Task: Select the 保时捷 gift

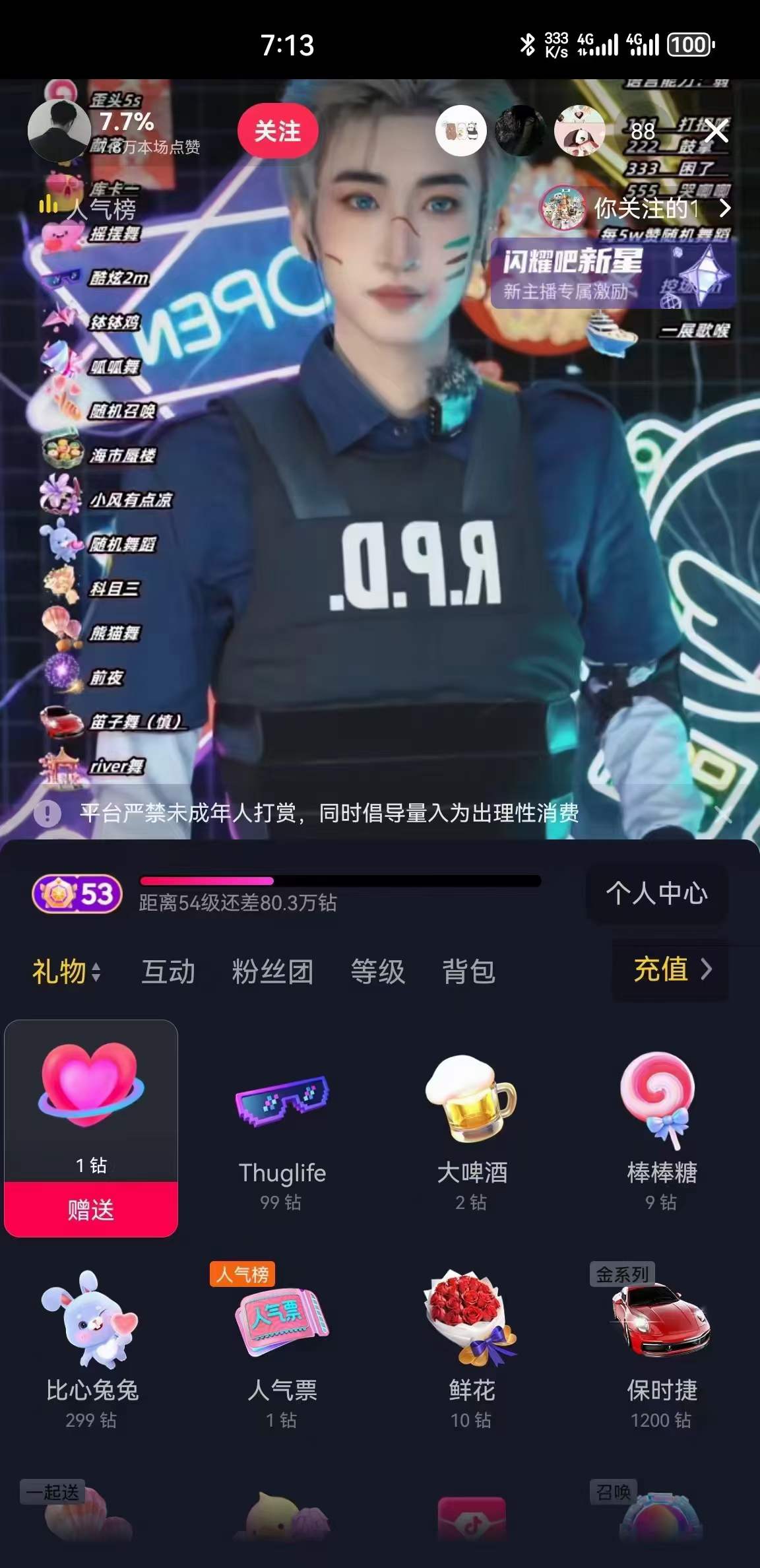Action: [x=661, y=1346]
